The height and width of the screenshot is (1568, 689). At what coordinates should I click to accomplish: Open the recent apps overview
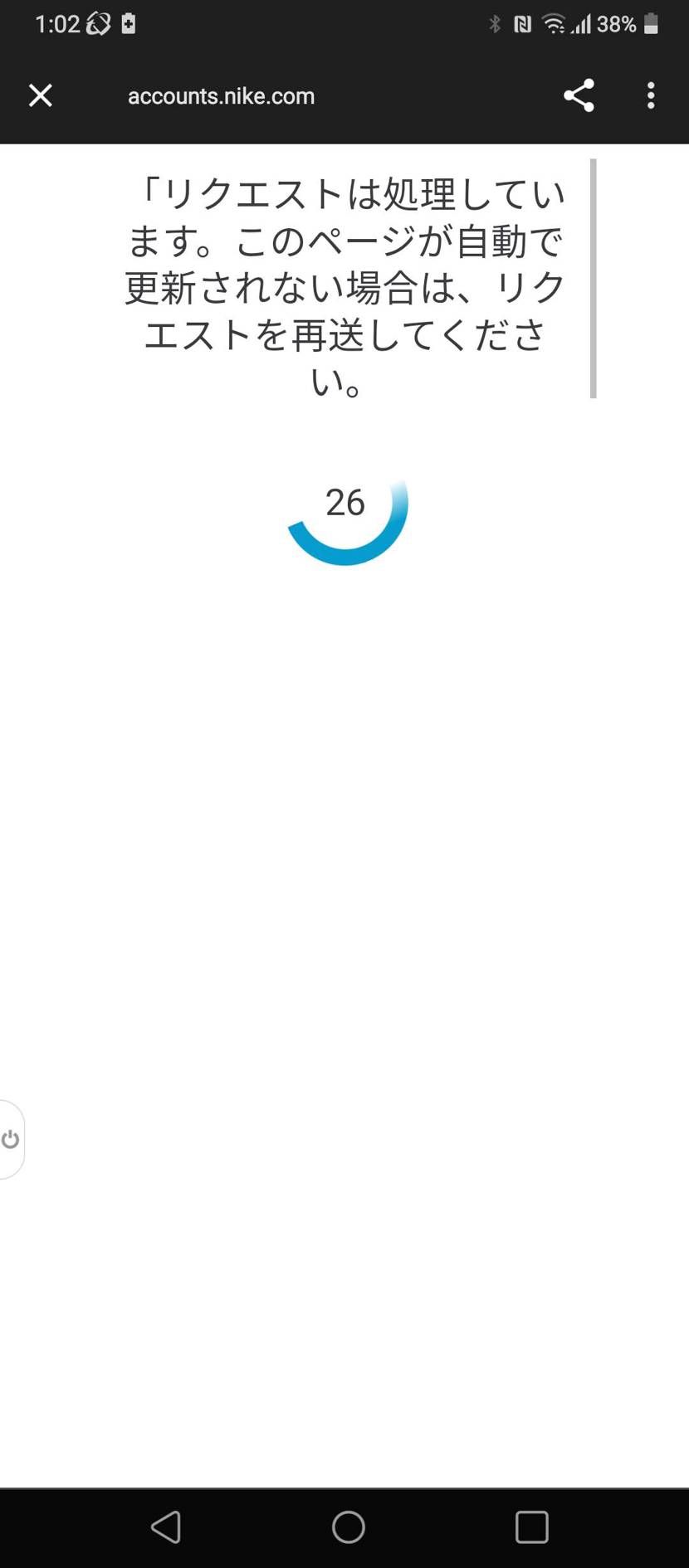click(x=531, y=1527)
